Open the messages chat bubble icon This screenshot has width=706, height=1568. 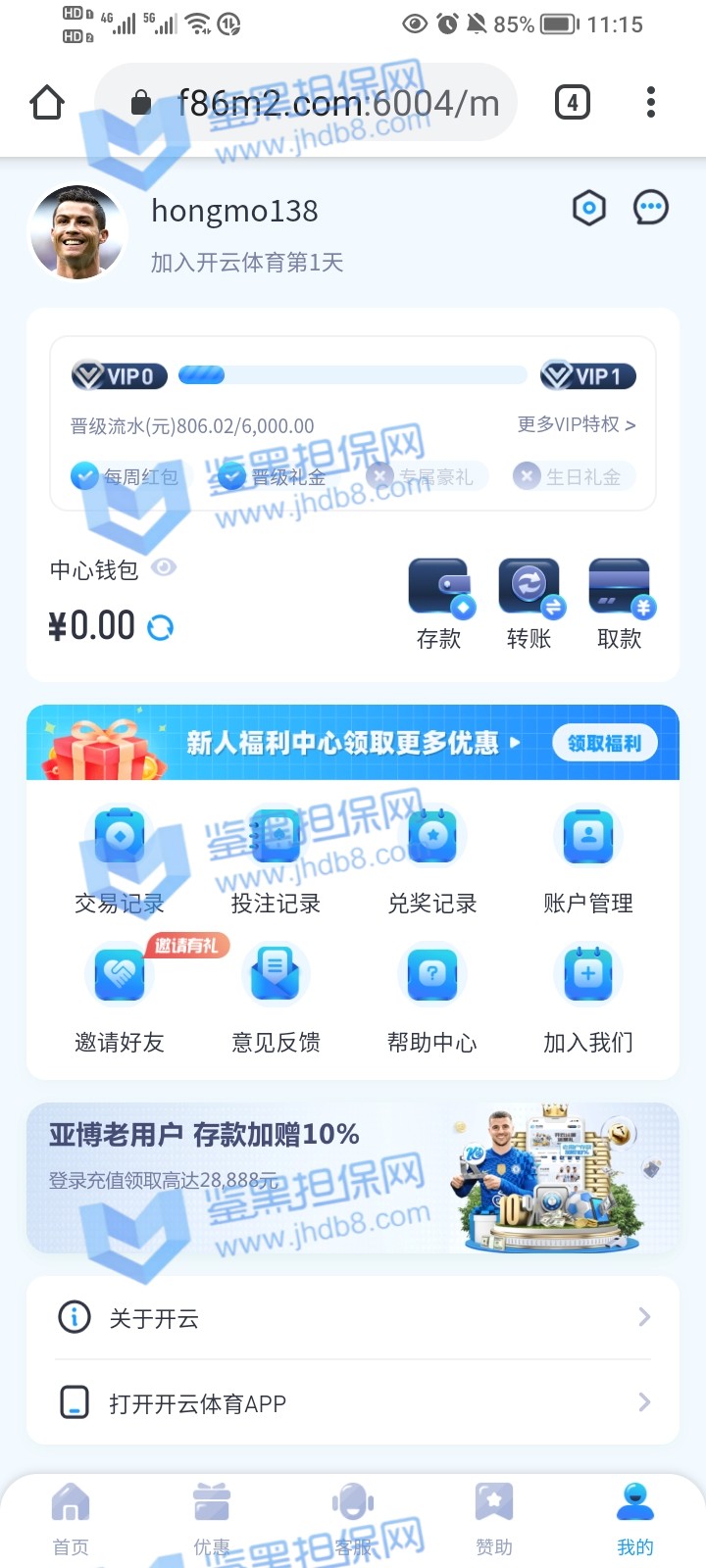[651, 208]
